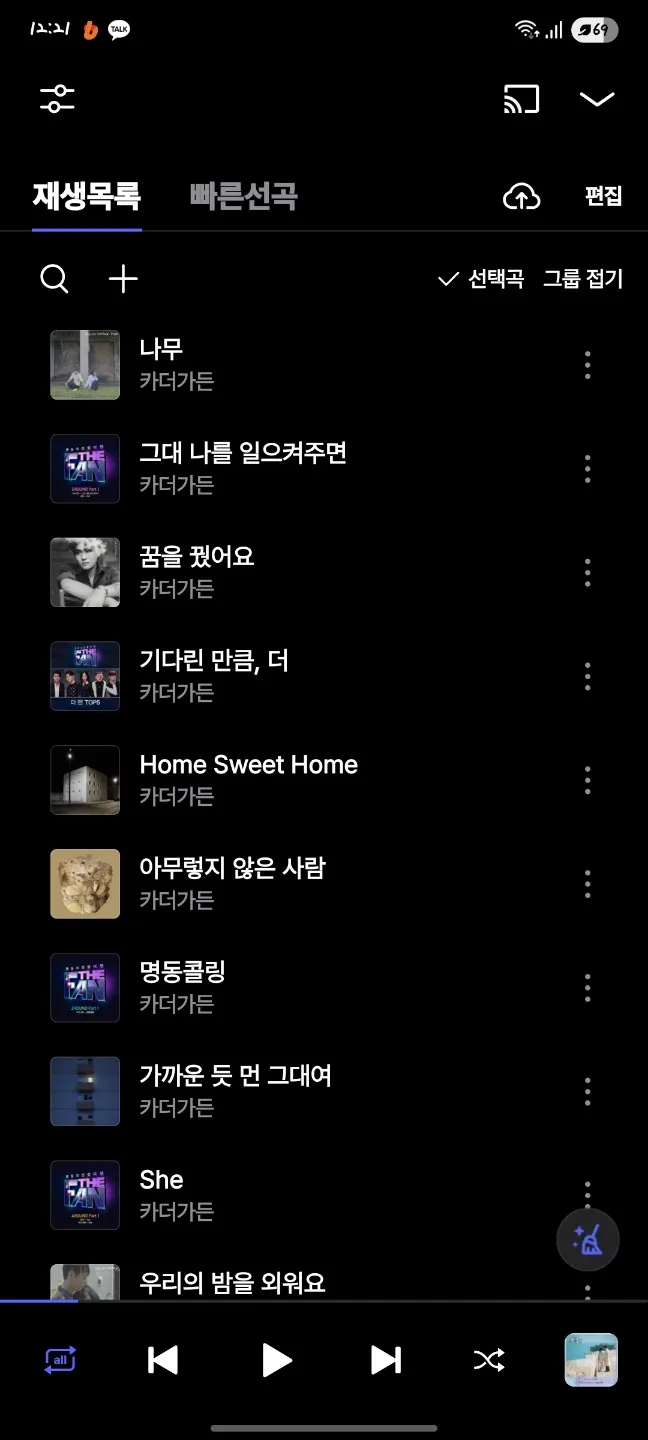Collapse groups with 그룹 접기
The height and width of the screenshot is (1440, 648).
(x=583, y=279)
